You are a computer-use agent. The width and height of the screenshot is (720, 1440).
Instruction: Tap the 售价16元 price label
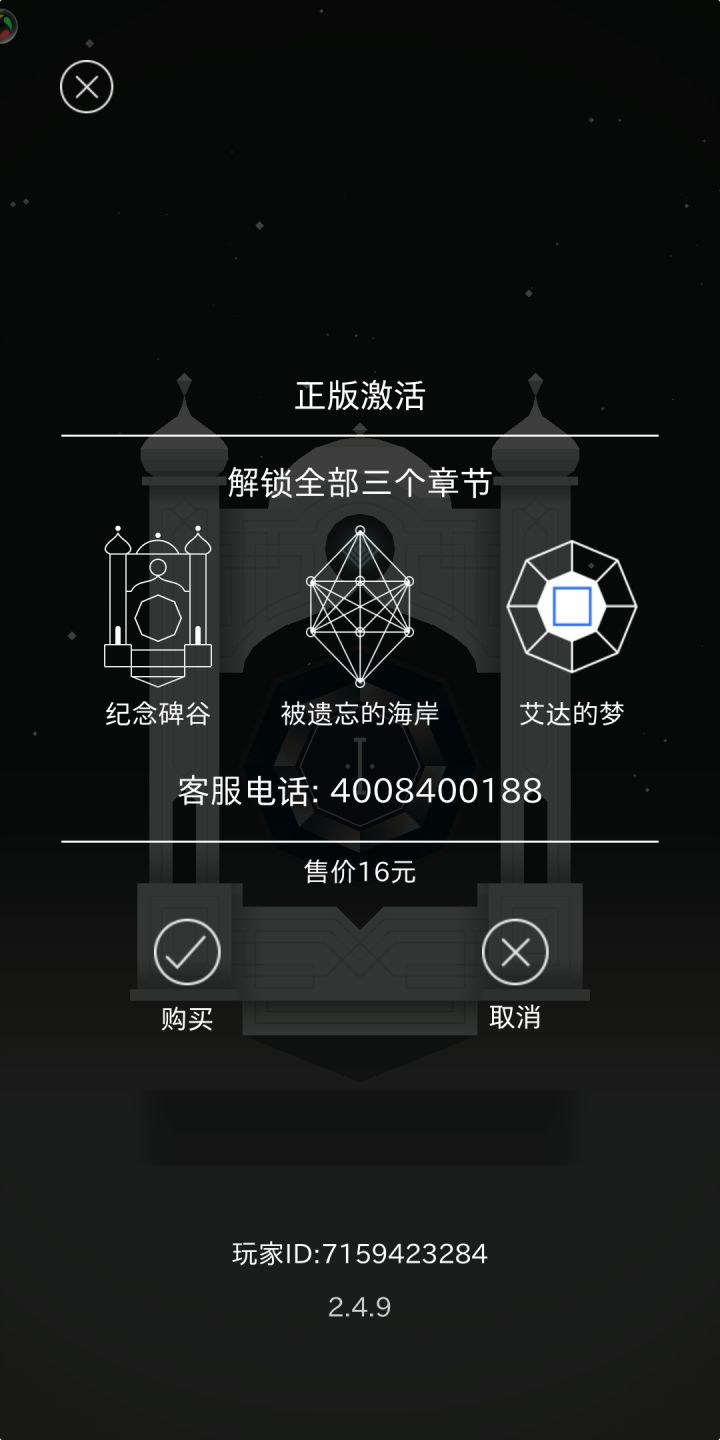coord(360,871)
